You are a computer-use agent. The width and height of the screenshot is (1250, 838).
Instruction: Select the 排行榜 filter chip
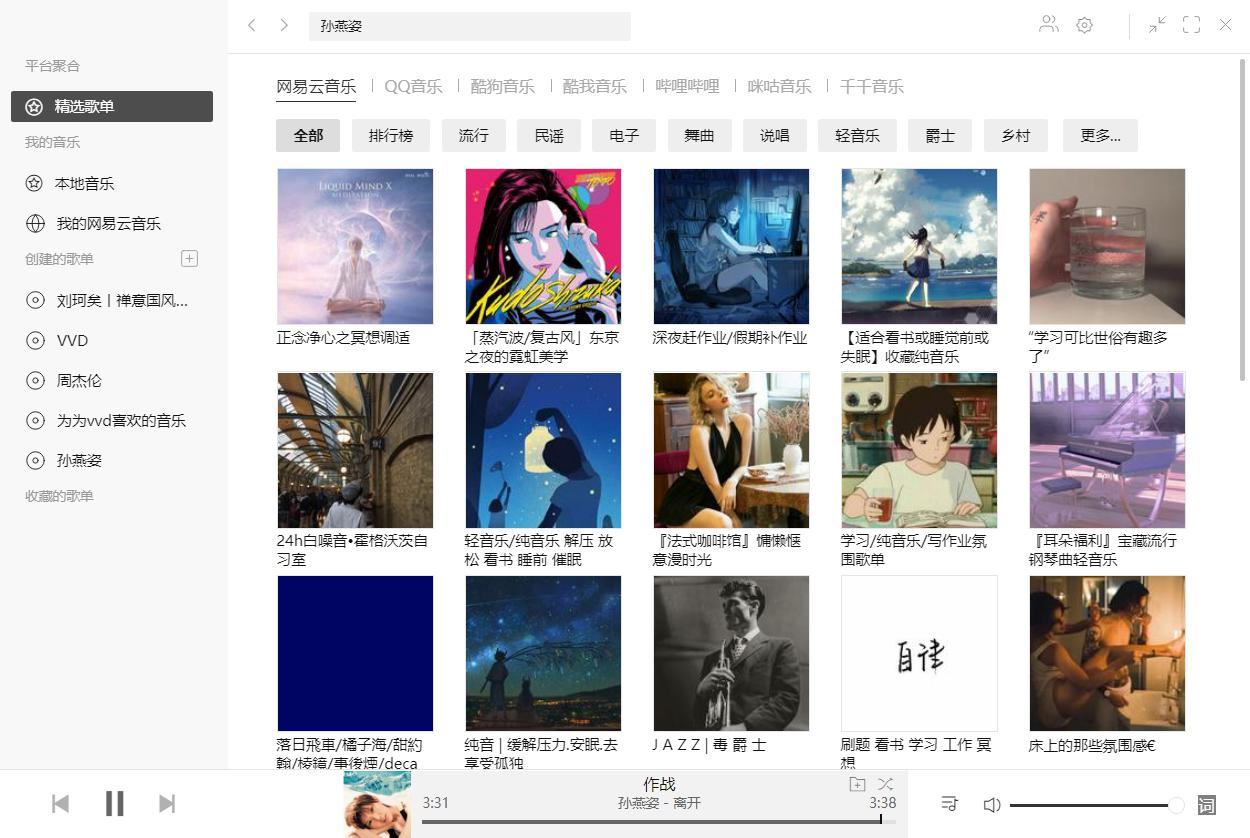pos(390,136)
